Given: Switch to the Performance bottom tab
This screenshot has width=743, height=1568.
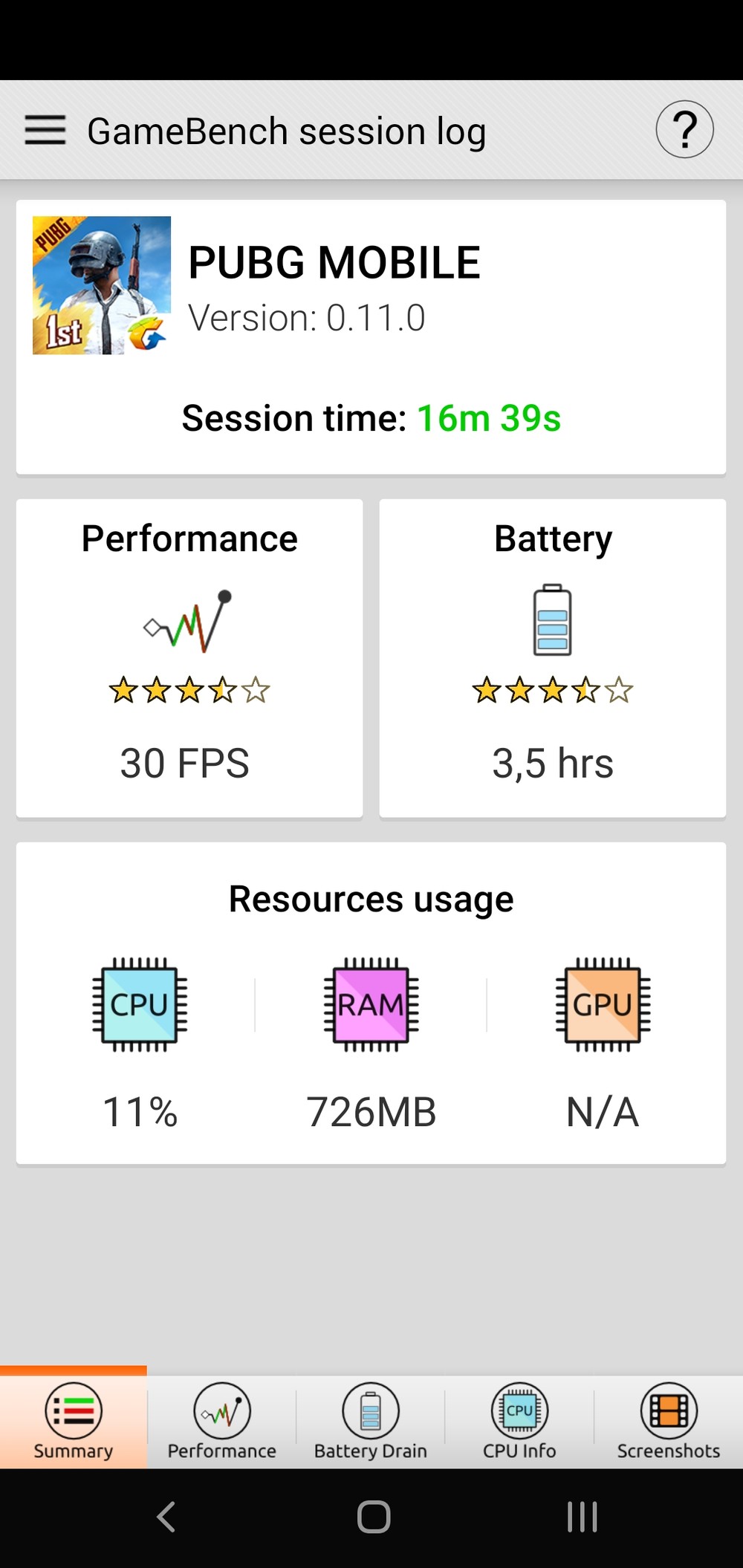Looking at the screenshot, I should (x=221, y=1421).
